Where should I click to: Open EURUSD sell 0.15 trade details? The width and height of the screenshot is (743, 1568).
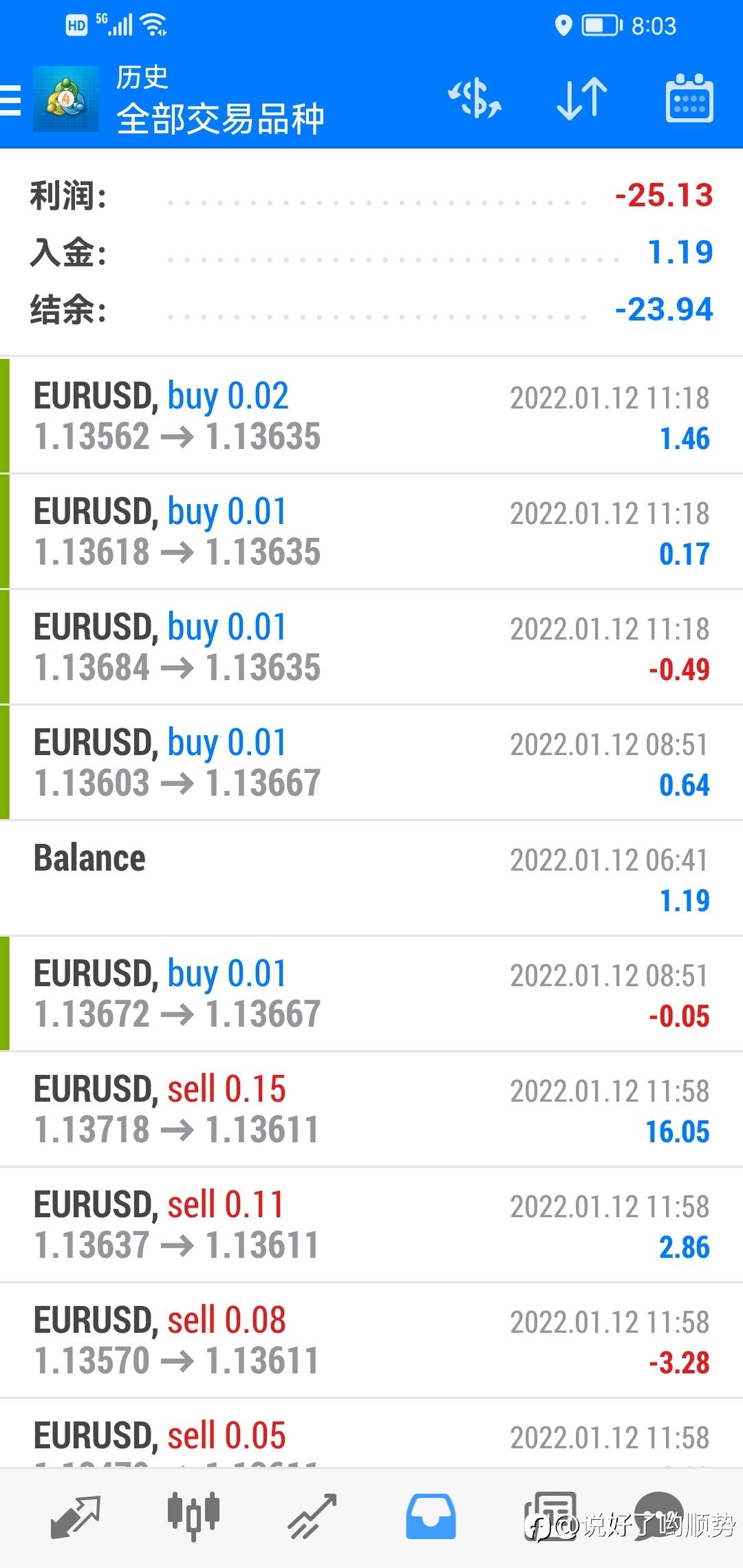click(371, 1109)
